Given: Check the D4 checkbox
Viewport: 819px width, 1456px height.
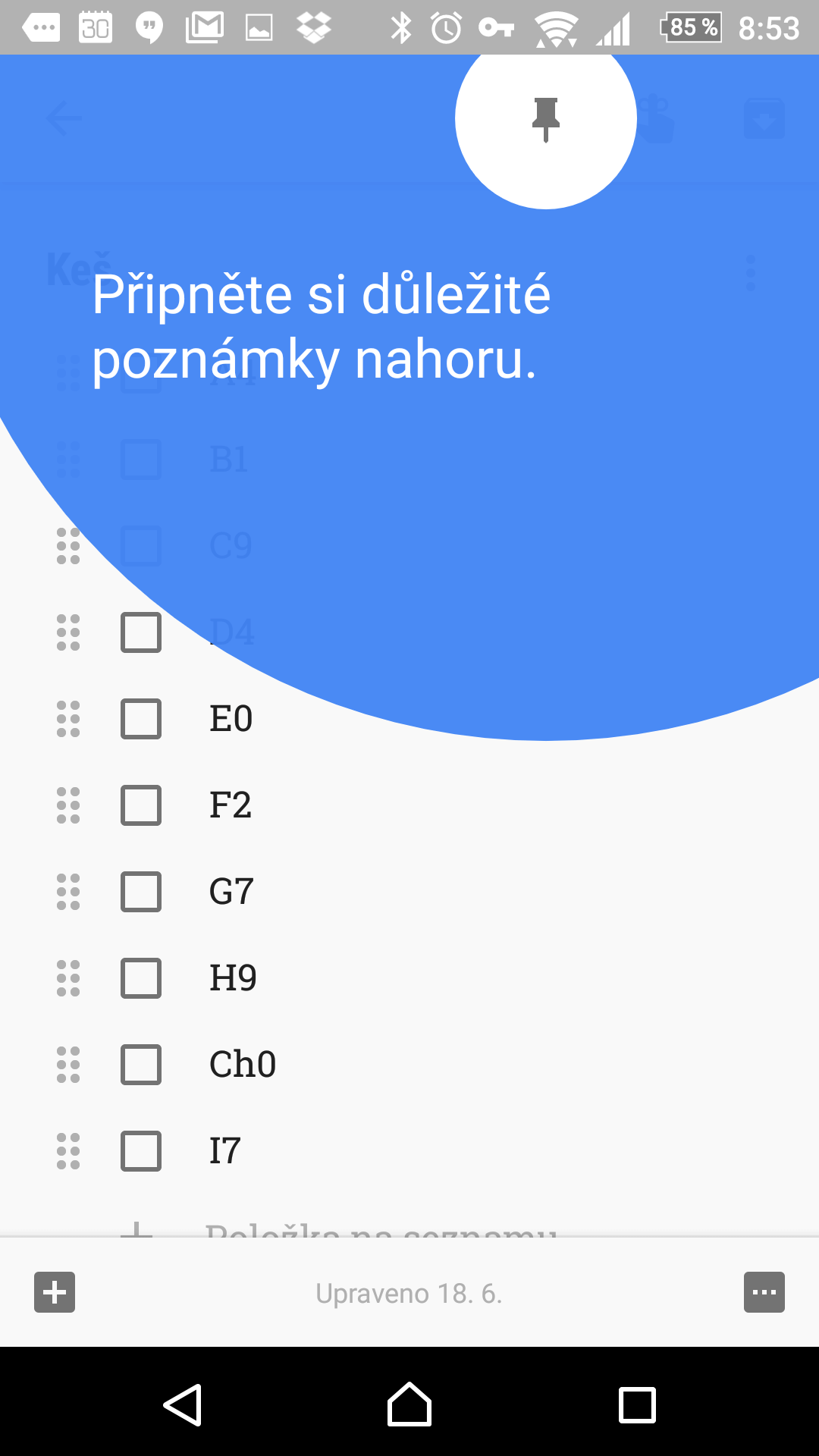Looking at the screenshot, I should pos(141,632).
